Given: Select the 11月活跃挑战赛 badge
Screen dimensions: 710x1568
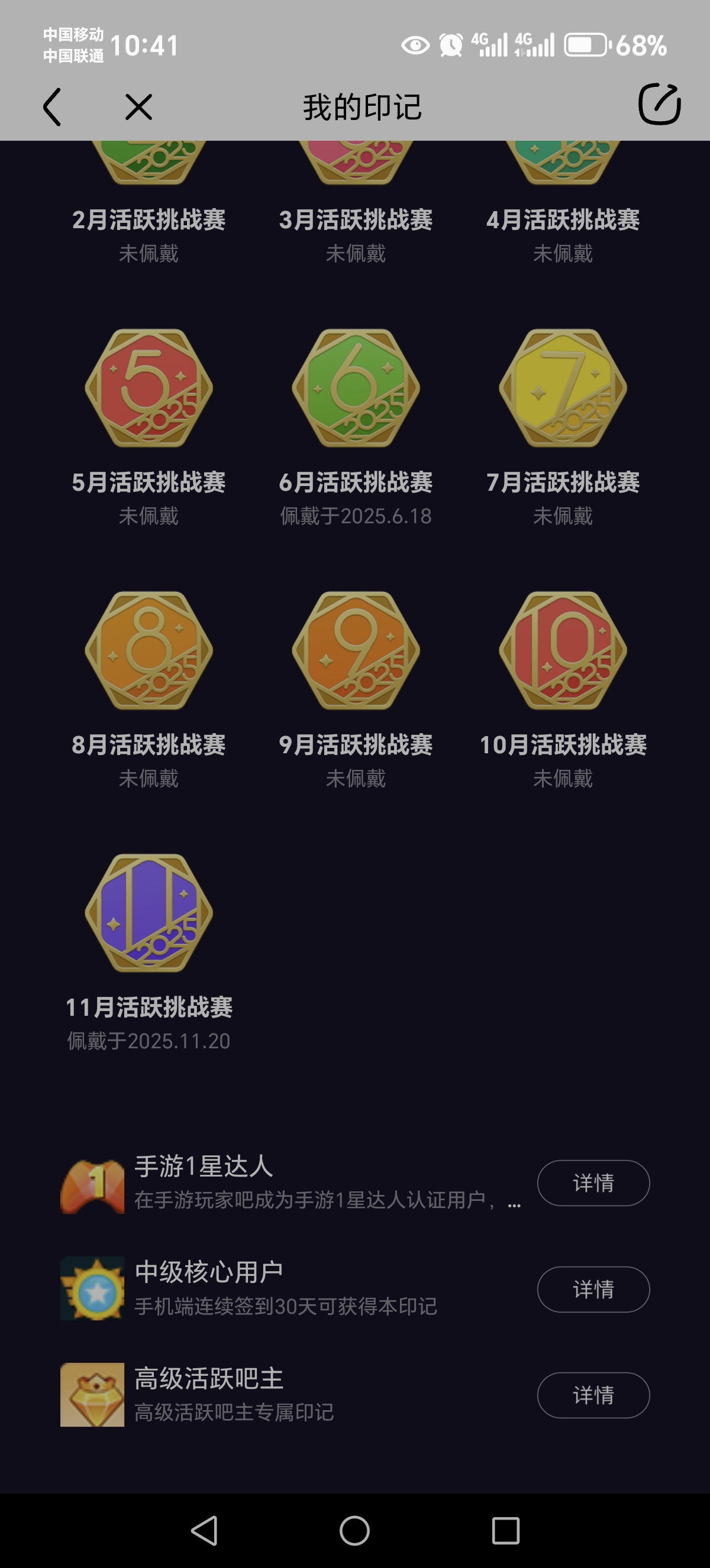Looking at the screenshot, I should 149,912.
